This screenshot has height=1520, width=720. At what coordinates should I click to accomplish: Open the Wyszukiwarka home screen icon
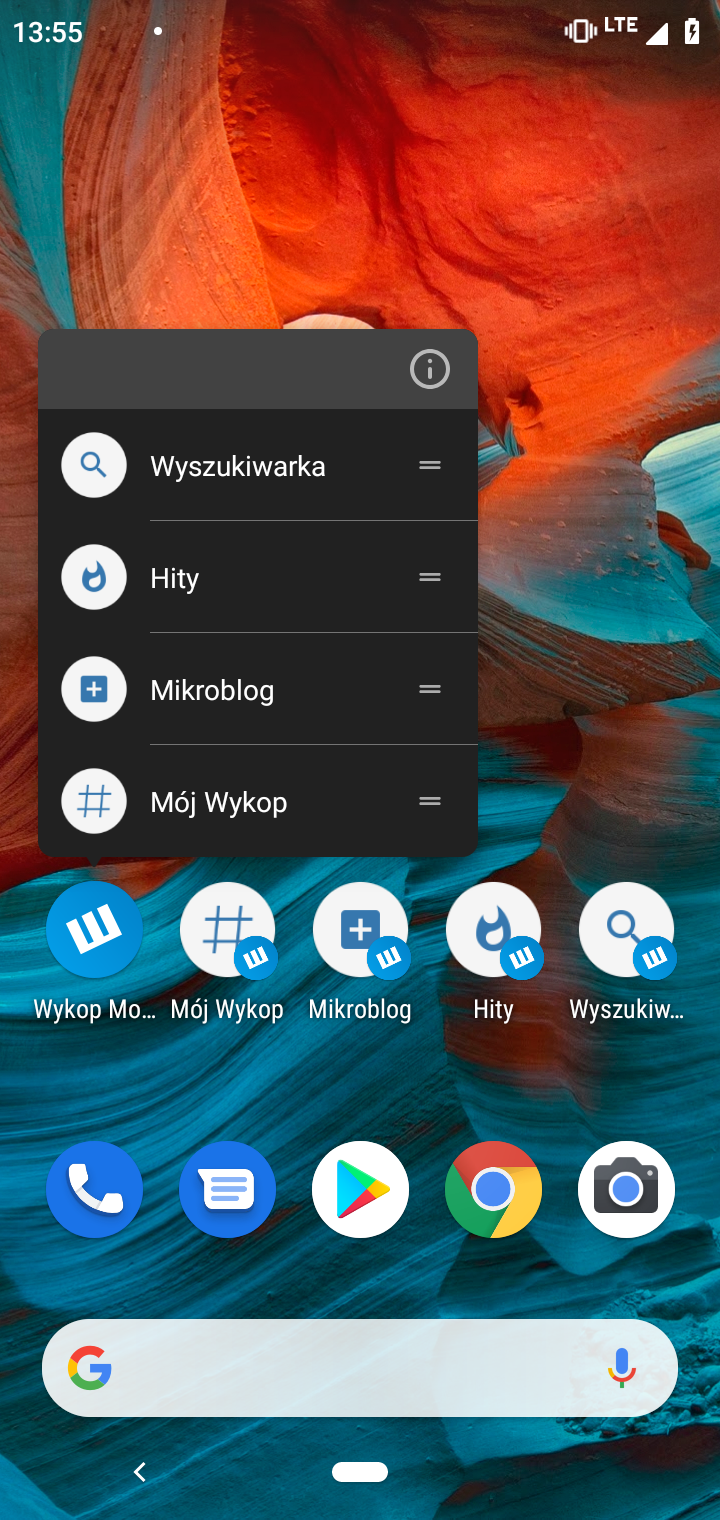point(626,930)
